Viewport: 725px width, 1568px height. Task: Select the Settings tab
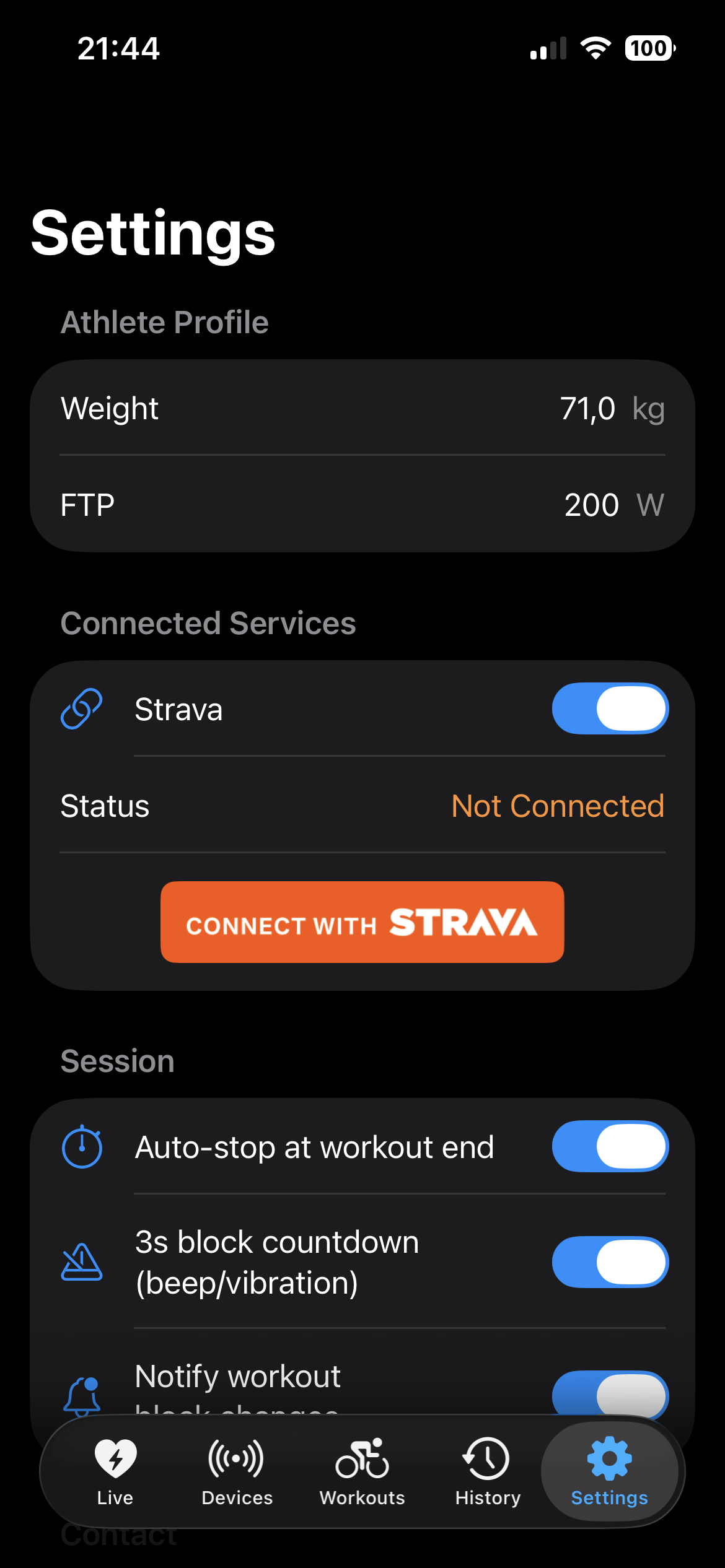coord(609,1471)
